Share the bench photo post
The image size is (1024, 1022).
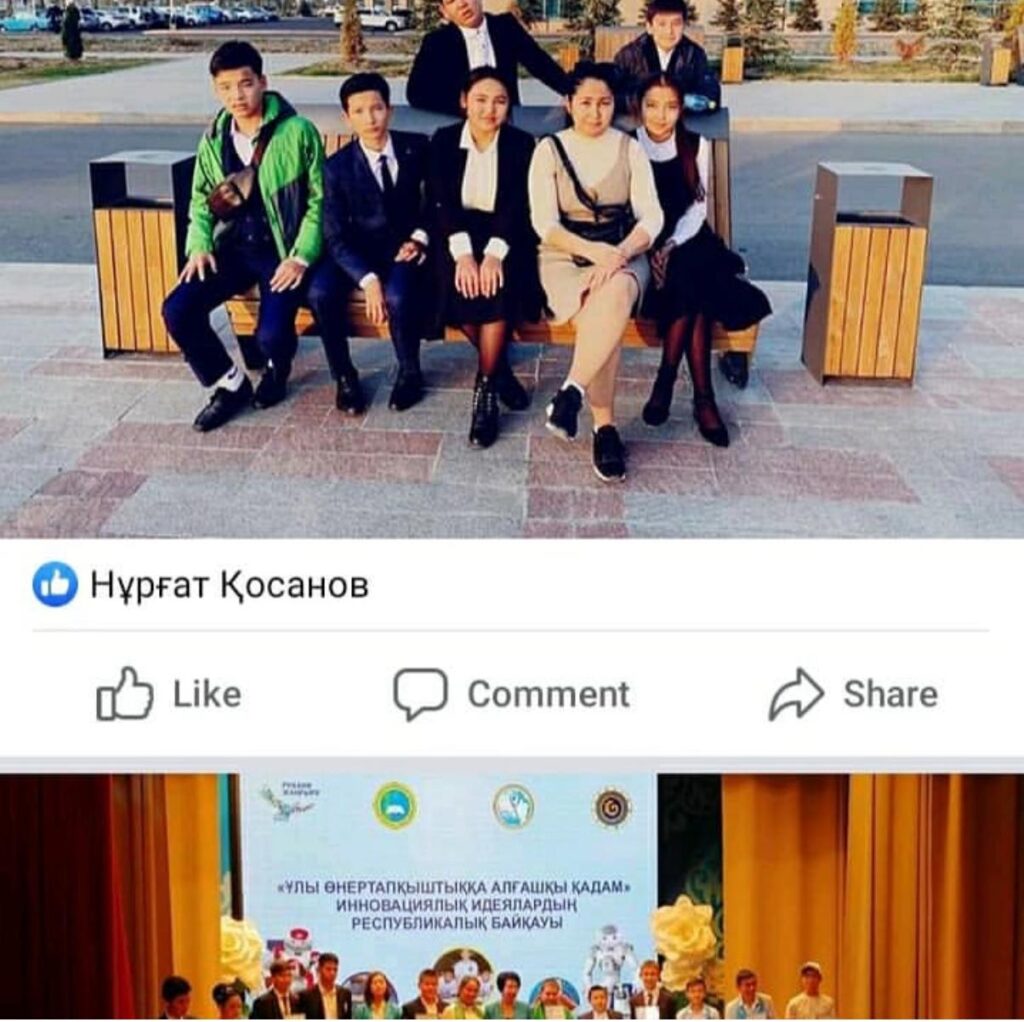(x=853, y=694)
